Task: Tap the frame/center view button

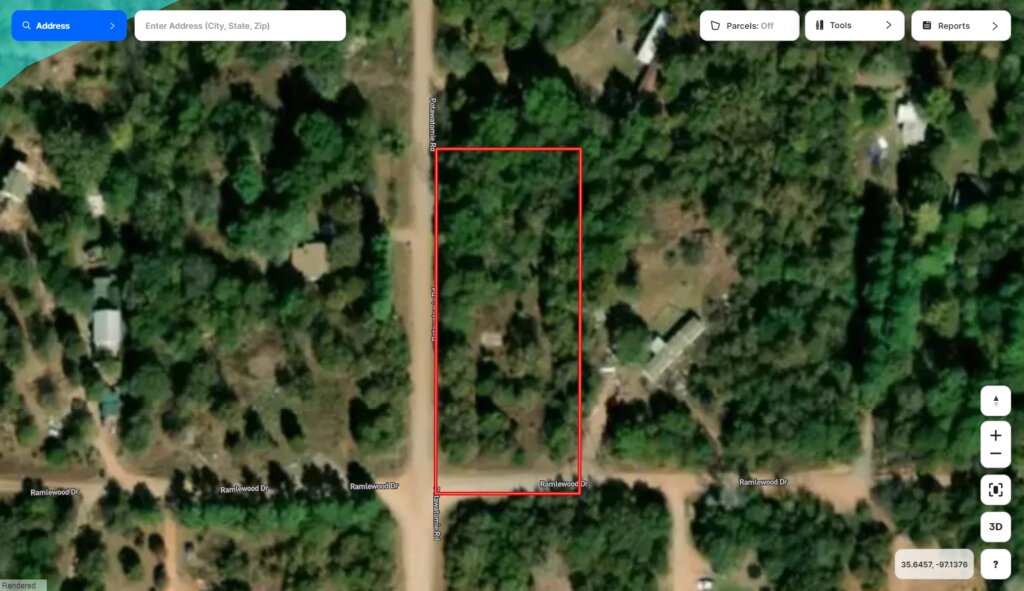Action: coord(995,490)
